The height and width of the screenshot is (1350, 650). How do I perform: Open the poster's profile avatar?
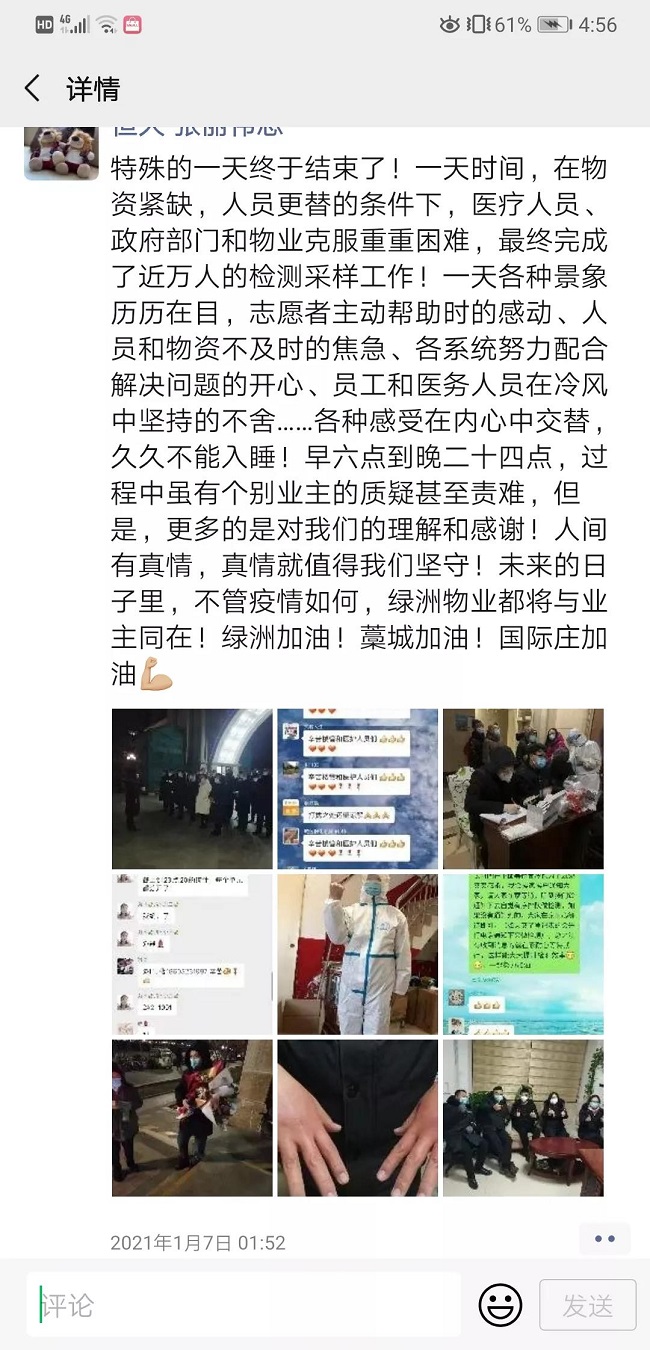[61, 152]
